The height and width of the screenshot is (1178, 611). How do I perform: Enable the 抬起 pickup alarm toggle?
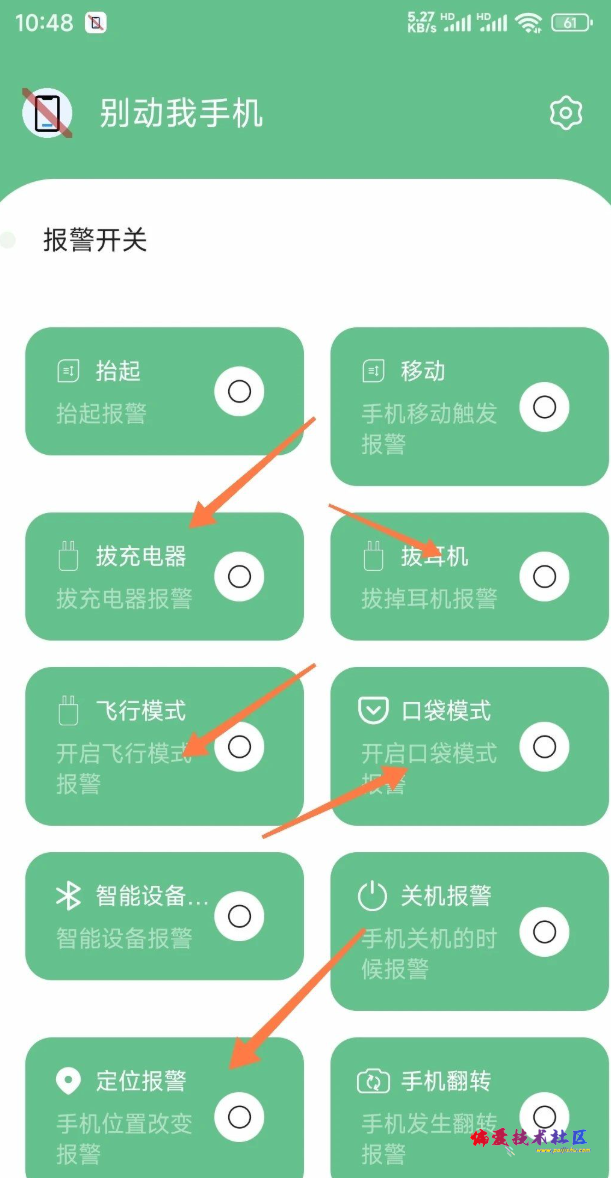[x=239, y=391]
